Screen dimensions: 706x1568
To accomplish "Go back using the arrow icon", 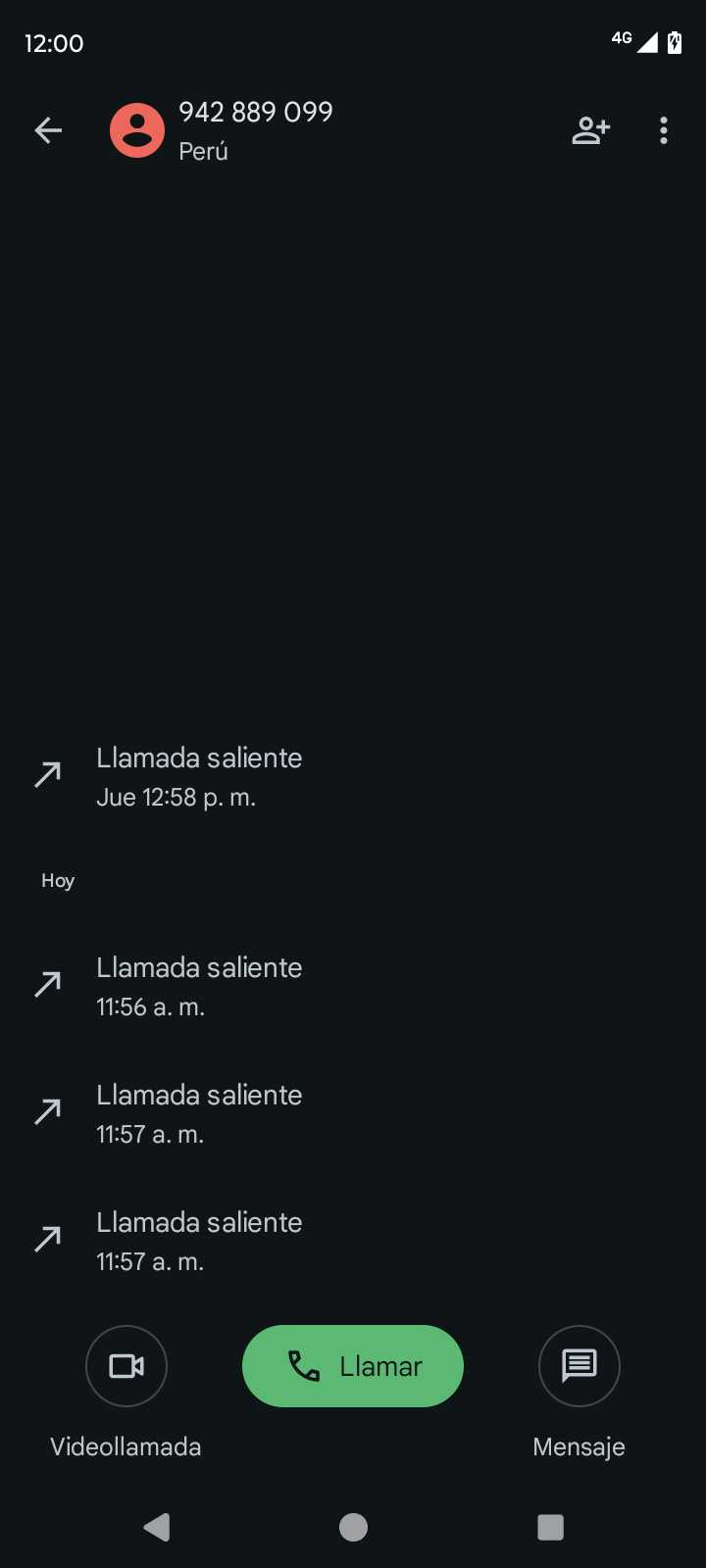I will tap(48, 130).
